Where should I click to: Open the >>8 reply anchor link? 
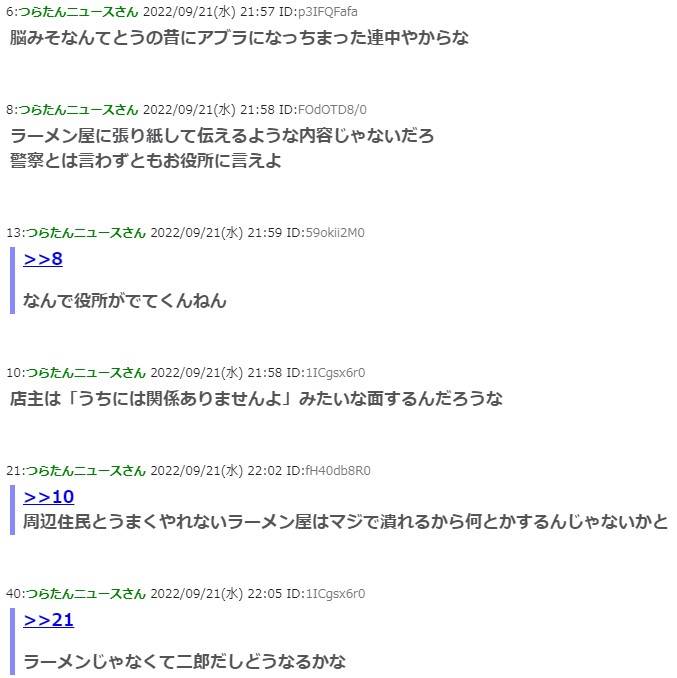(43, 260)
